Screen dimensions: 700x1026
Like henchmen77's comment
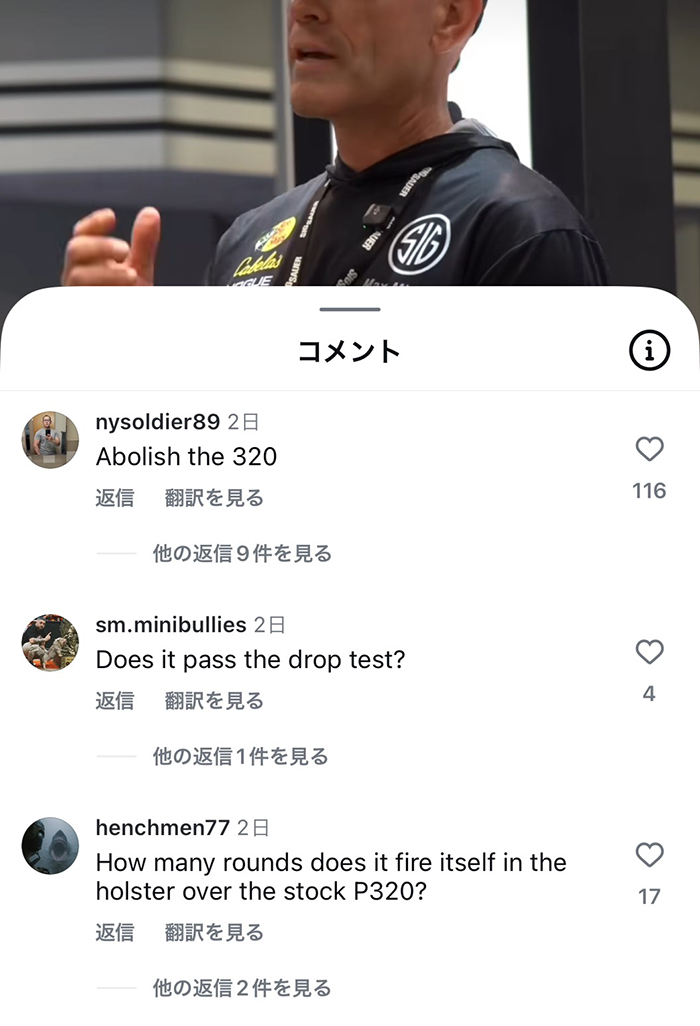point(649,855)
